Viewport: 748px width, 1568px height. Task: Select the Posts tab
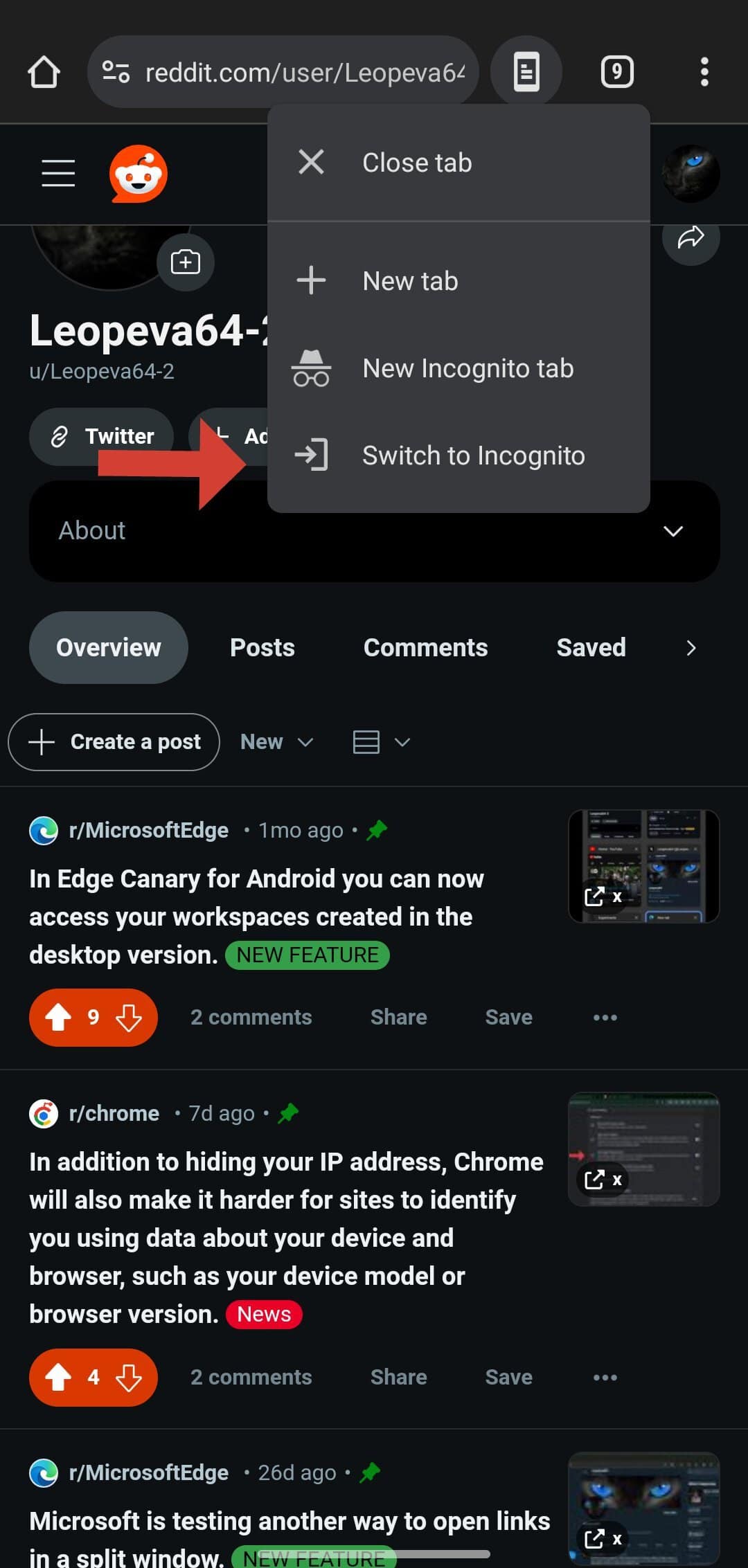coord(262,647)
